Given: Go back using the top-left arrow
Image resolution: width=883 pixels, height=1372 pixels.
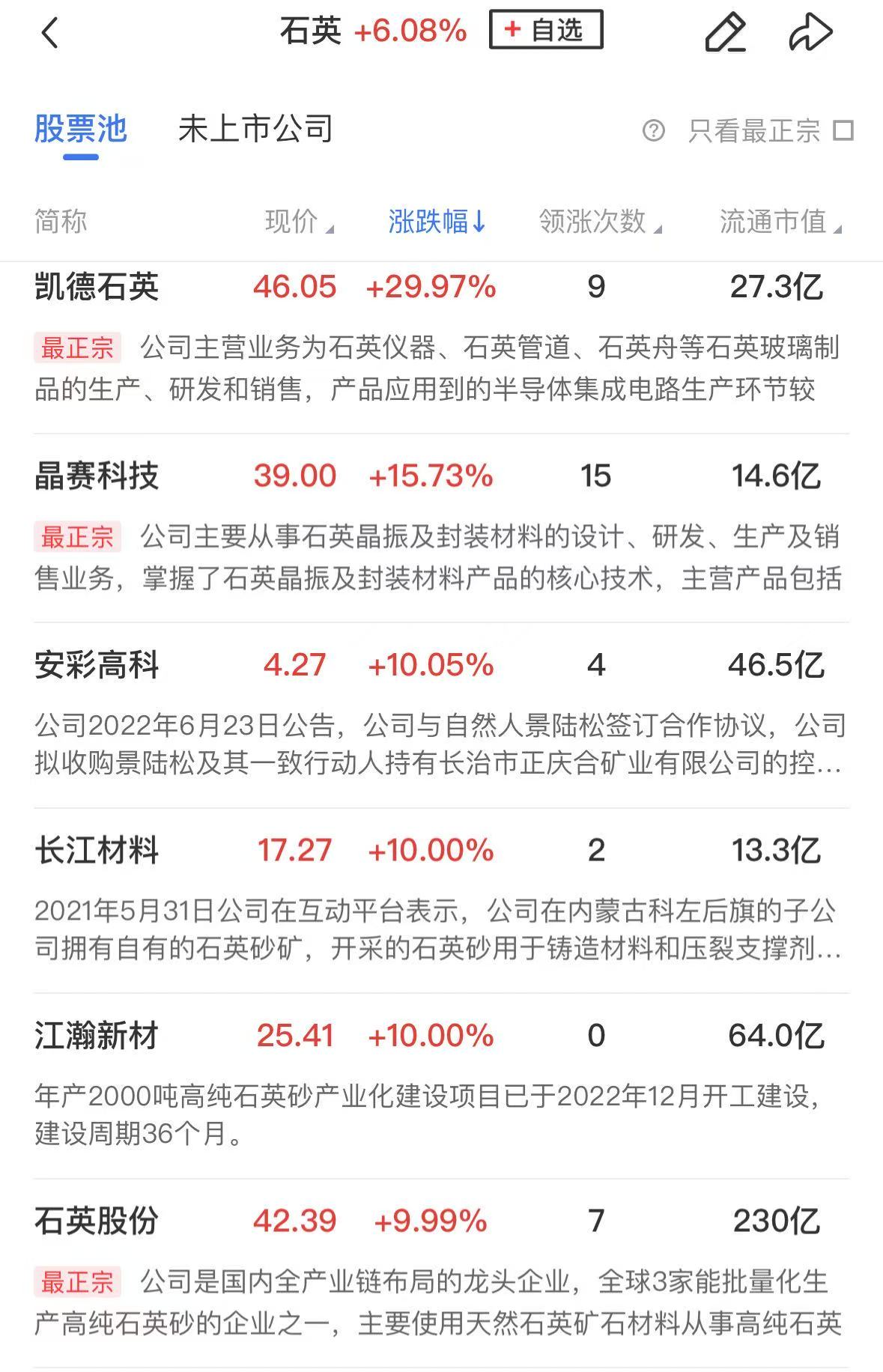Looking at the screenshot, I should (49, 33).
